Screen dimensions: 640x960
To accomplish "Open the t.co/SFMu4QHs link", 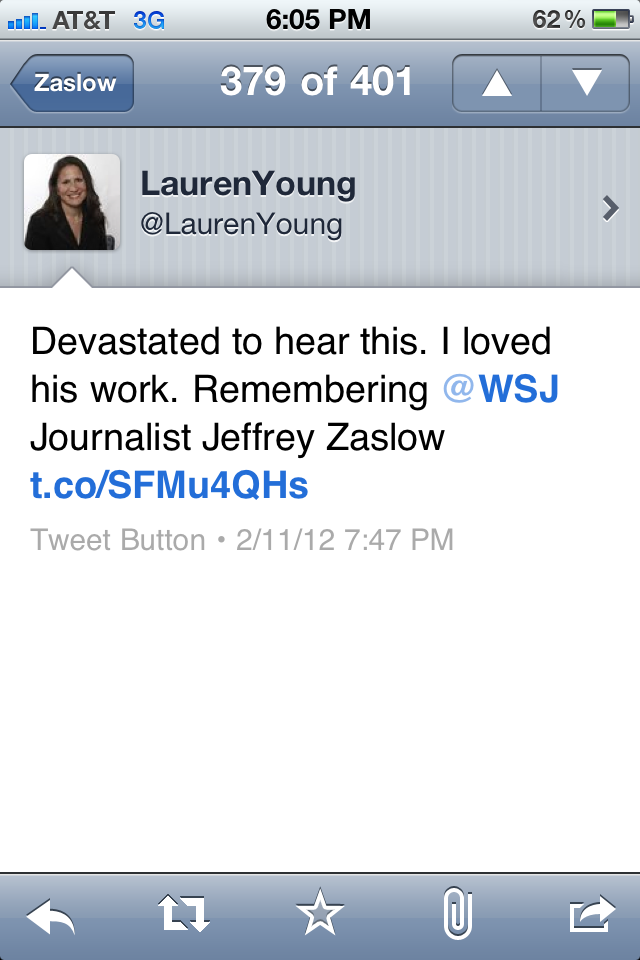I will [169, 485].
